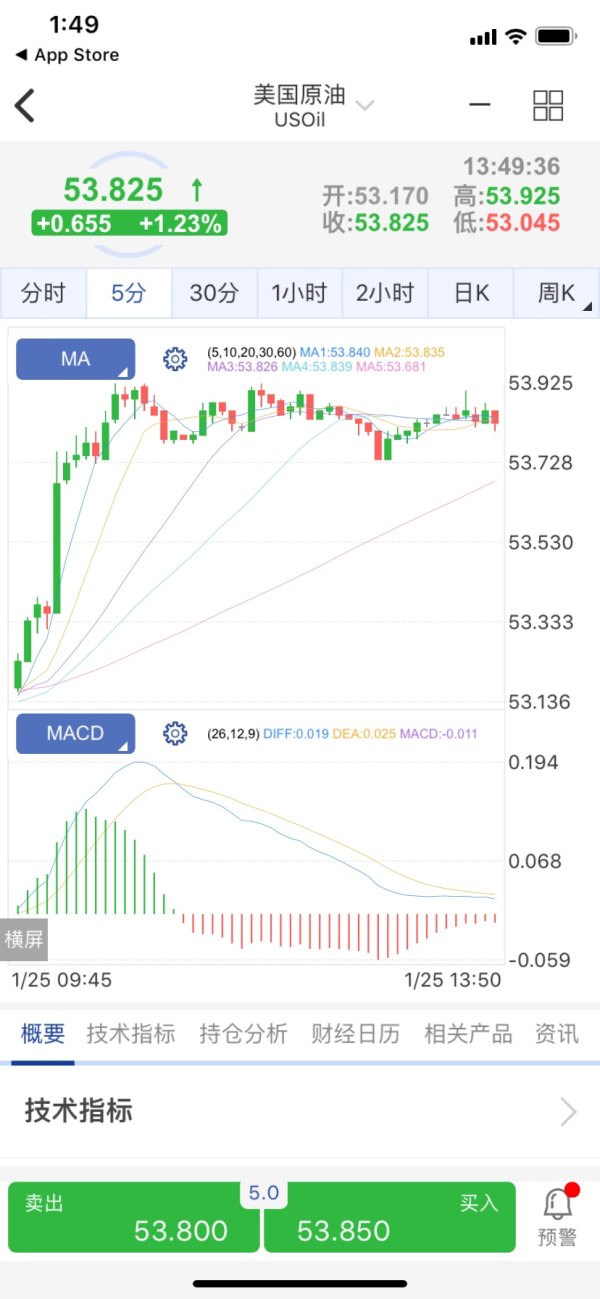Select the 2小时 interval tab
This screenshot has height=1299, width=600.
click(385, 293)
